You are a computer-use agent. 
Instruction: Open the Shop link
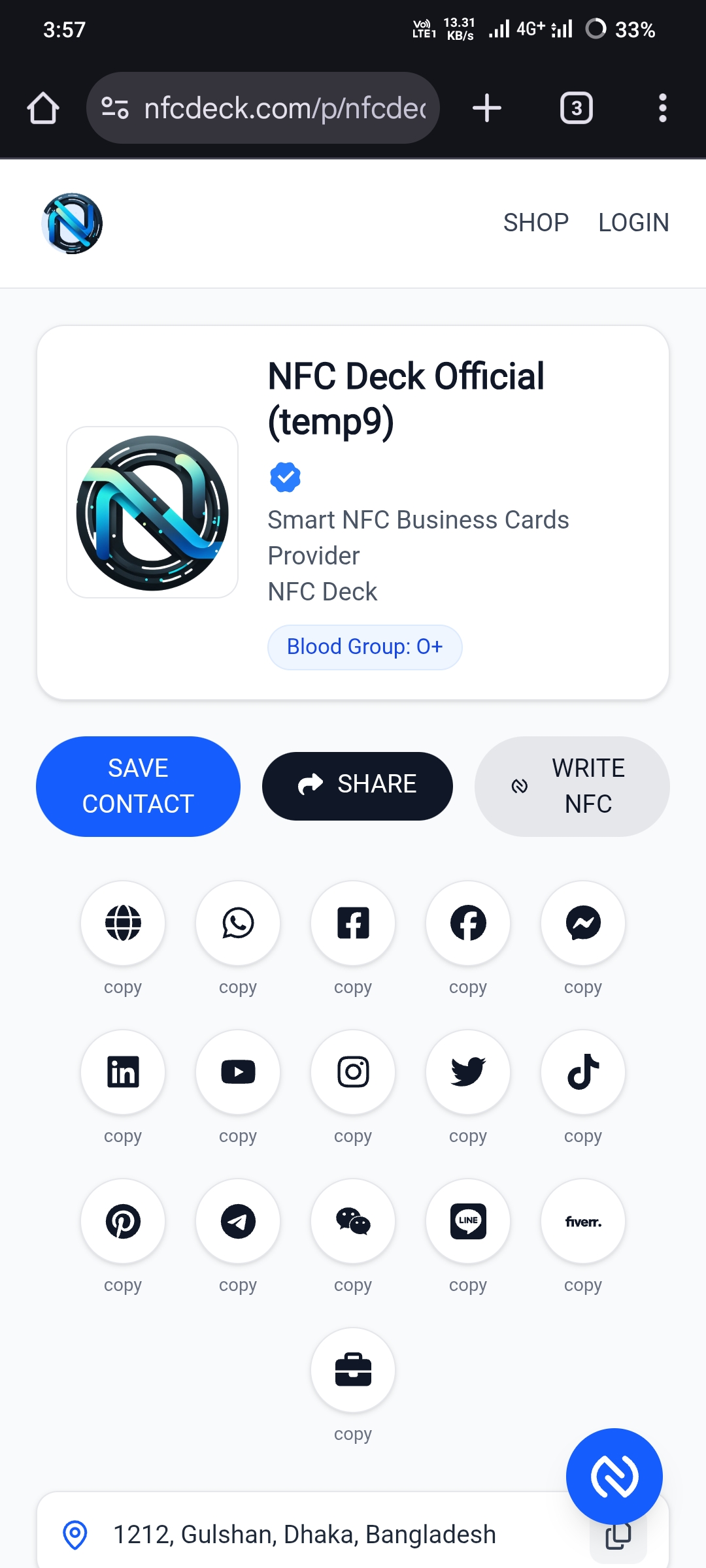pyautogui.click(x=535, y=223)
